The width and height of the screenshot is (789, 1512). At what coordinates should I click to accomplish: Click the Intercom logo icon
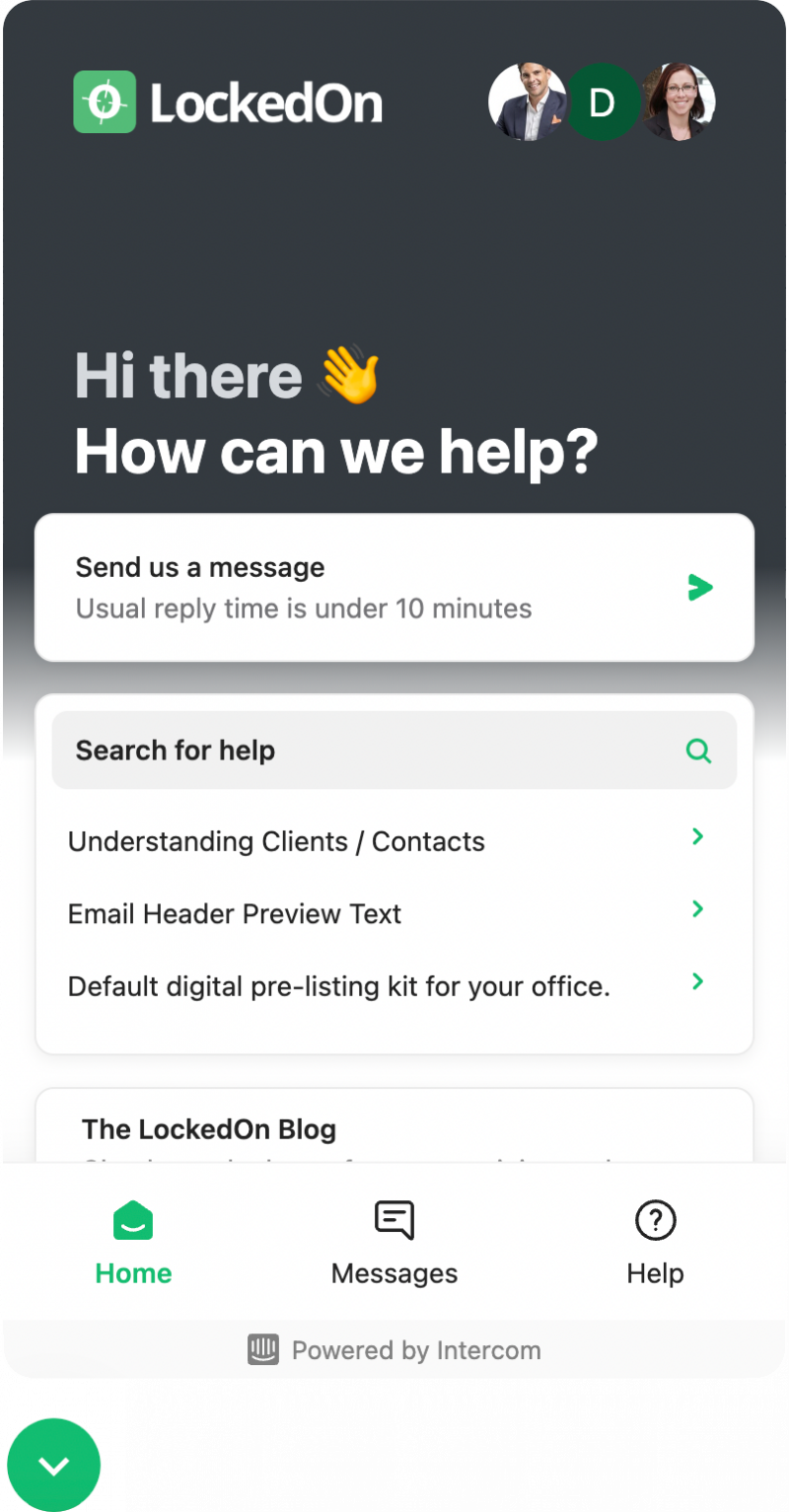pos(262,1349)
